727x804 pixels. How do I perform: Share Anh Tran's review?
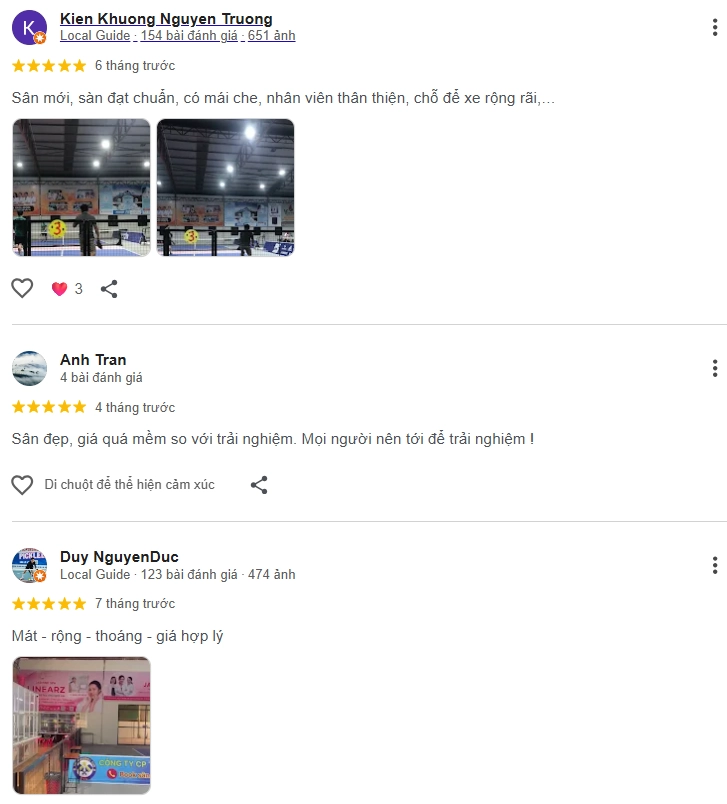pyautogui.click(x=258, y=484)
